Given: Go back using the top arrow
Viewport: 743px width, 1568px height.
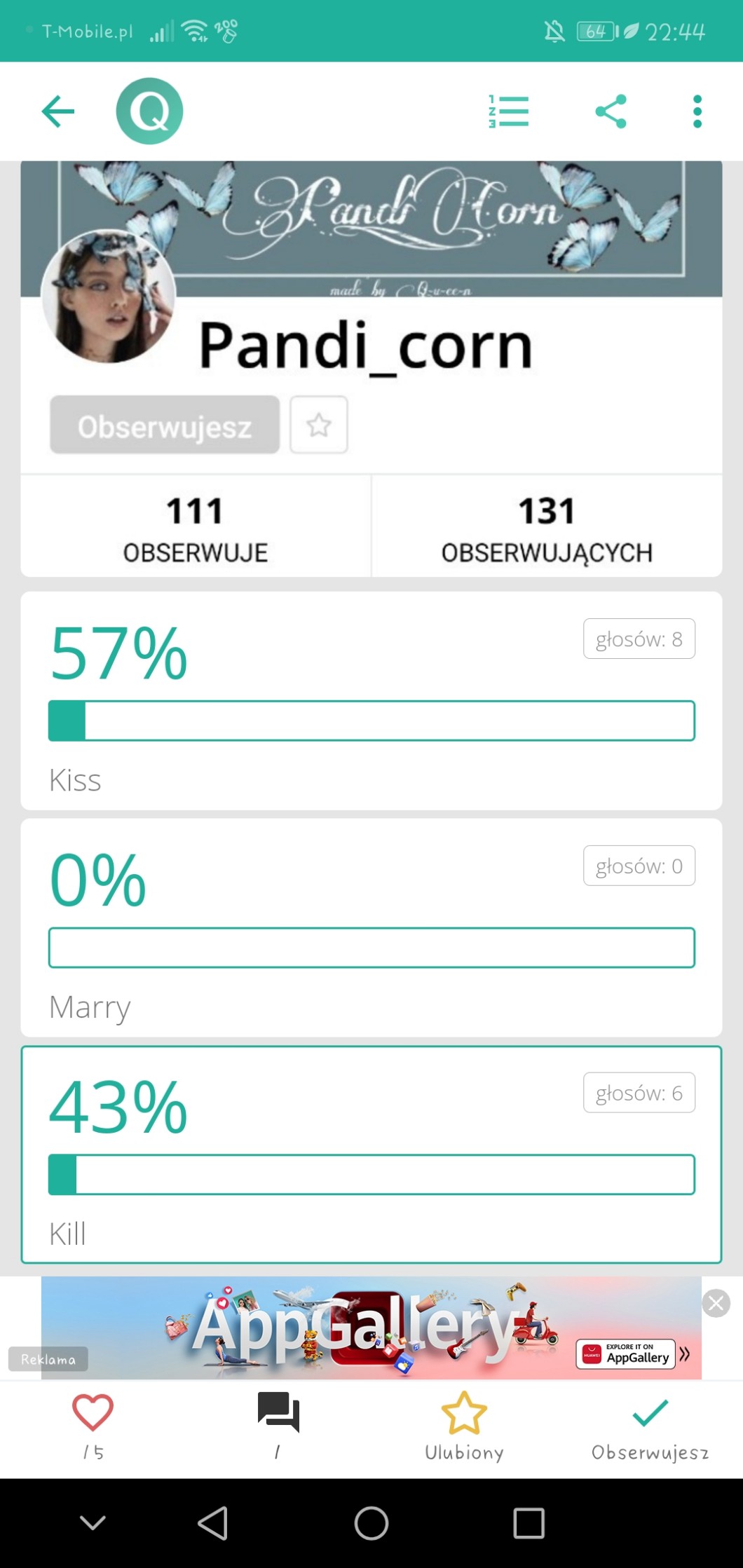Looking at the screenshot, I should click(x=57, y=111).
